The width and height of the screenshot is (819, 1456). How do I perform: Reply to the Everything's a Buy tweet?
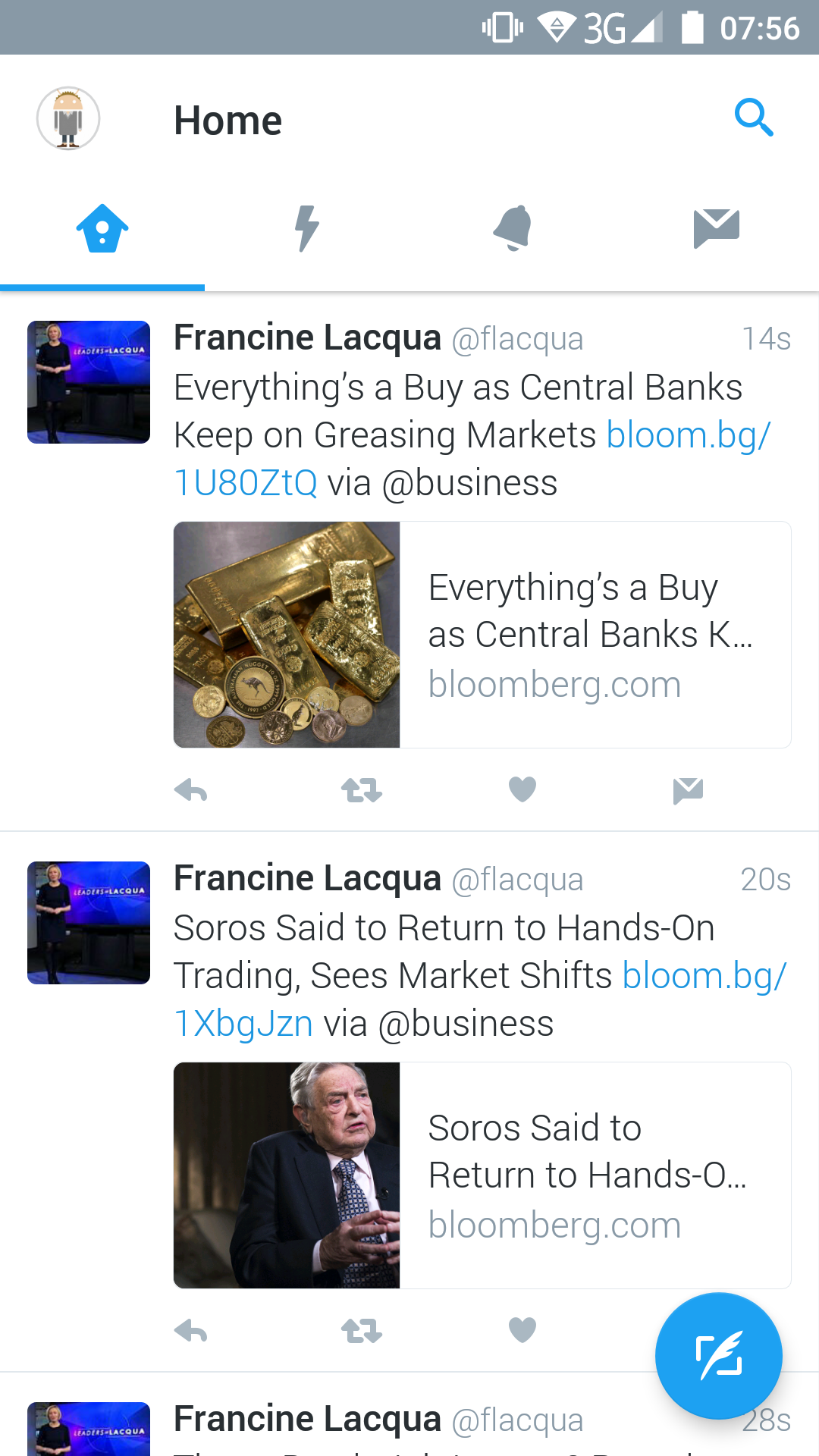pyautogui.click(x=190, y=791)
